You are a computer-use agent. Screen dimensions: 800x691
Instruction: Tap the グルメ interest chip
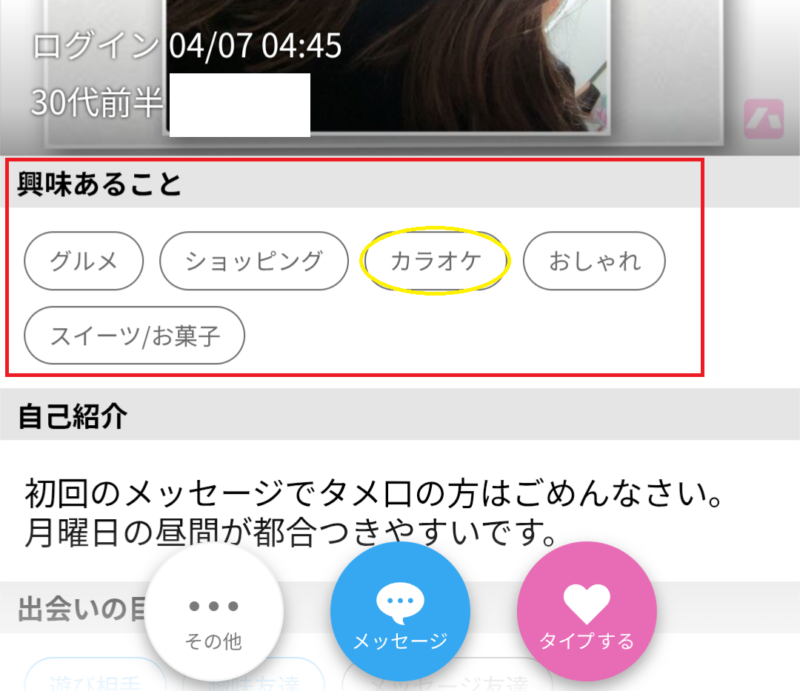tap(85, 261)
